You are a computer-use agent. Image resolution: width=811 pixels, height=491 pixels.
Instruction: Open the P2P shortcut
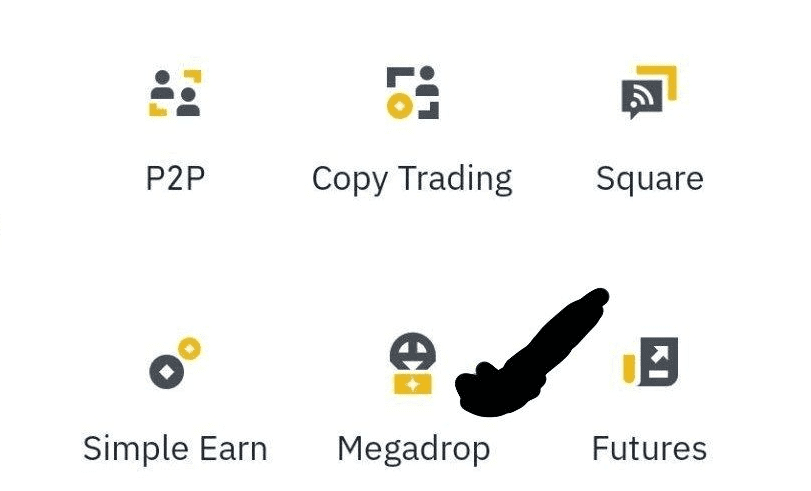click(175, 95)
